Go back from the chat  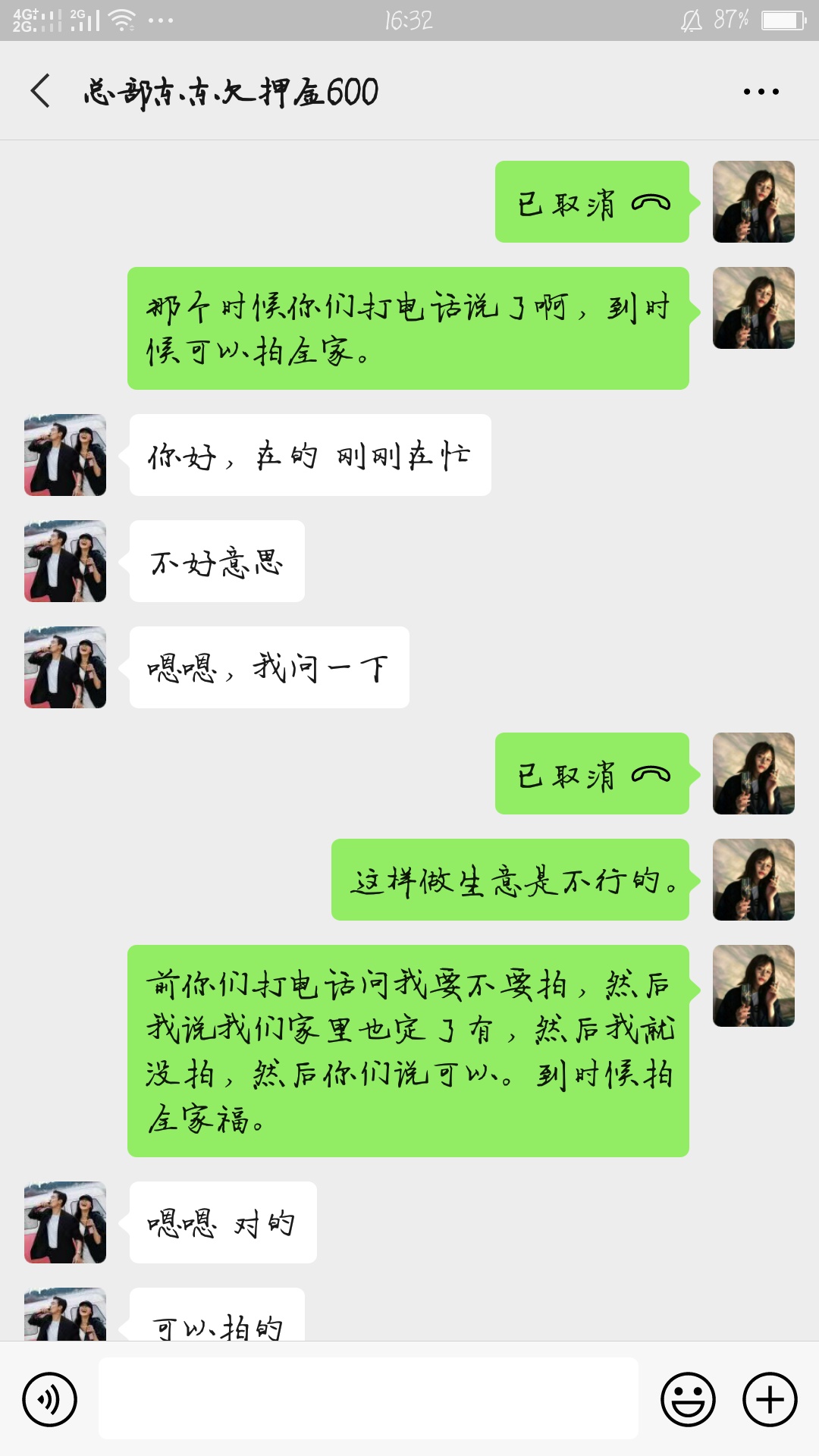[x=41, y=91]
